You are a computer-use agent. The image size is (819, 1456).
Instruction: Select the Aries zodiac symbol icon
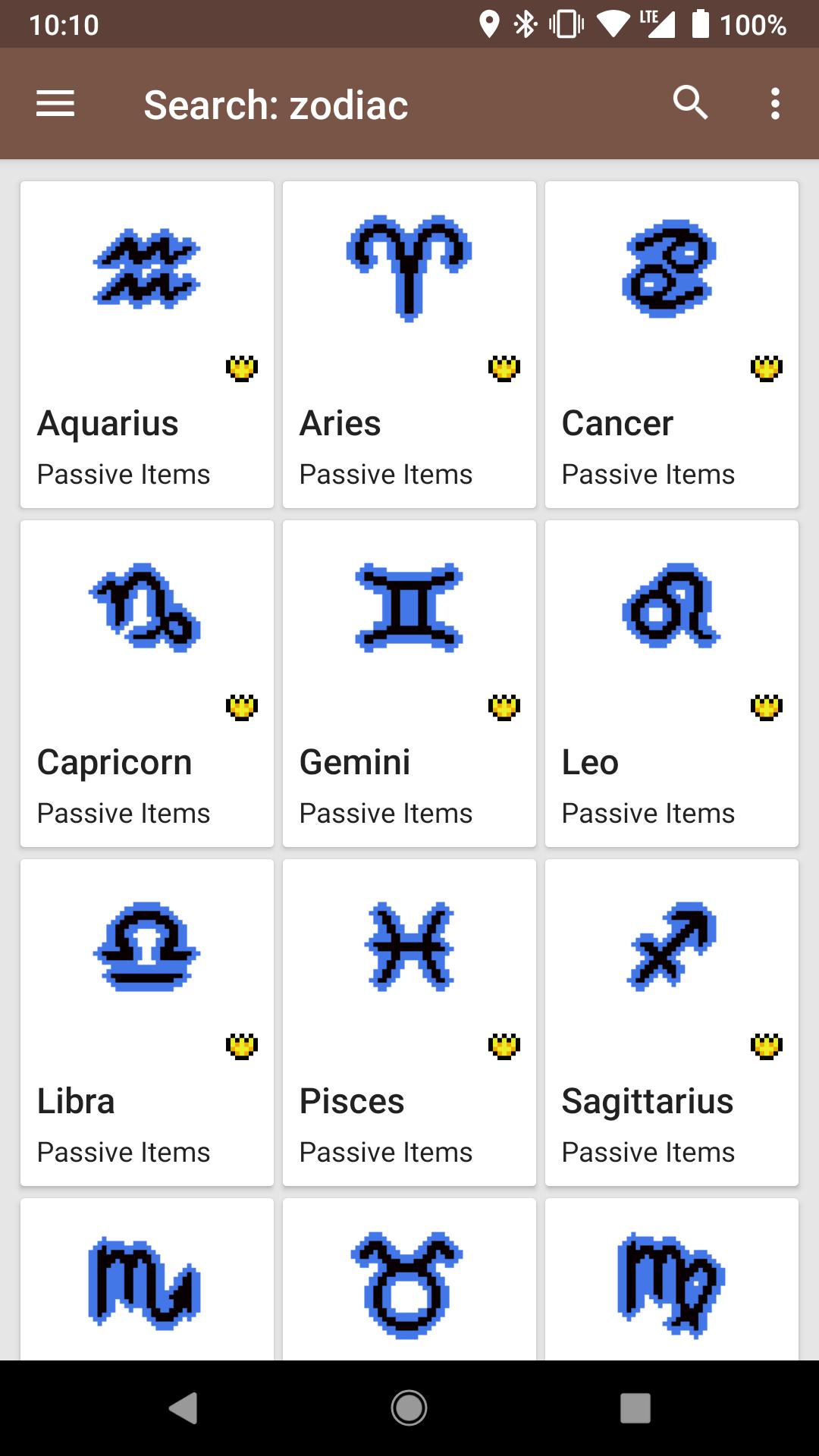[x=409, y=265]
